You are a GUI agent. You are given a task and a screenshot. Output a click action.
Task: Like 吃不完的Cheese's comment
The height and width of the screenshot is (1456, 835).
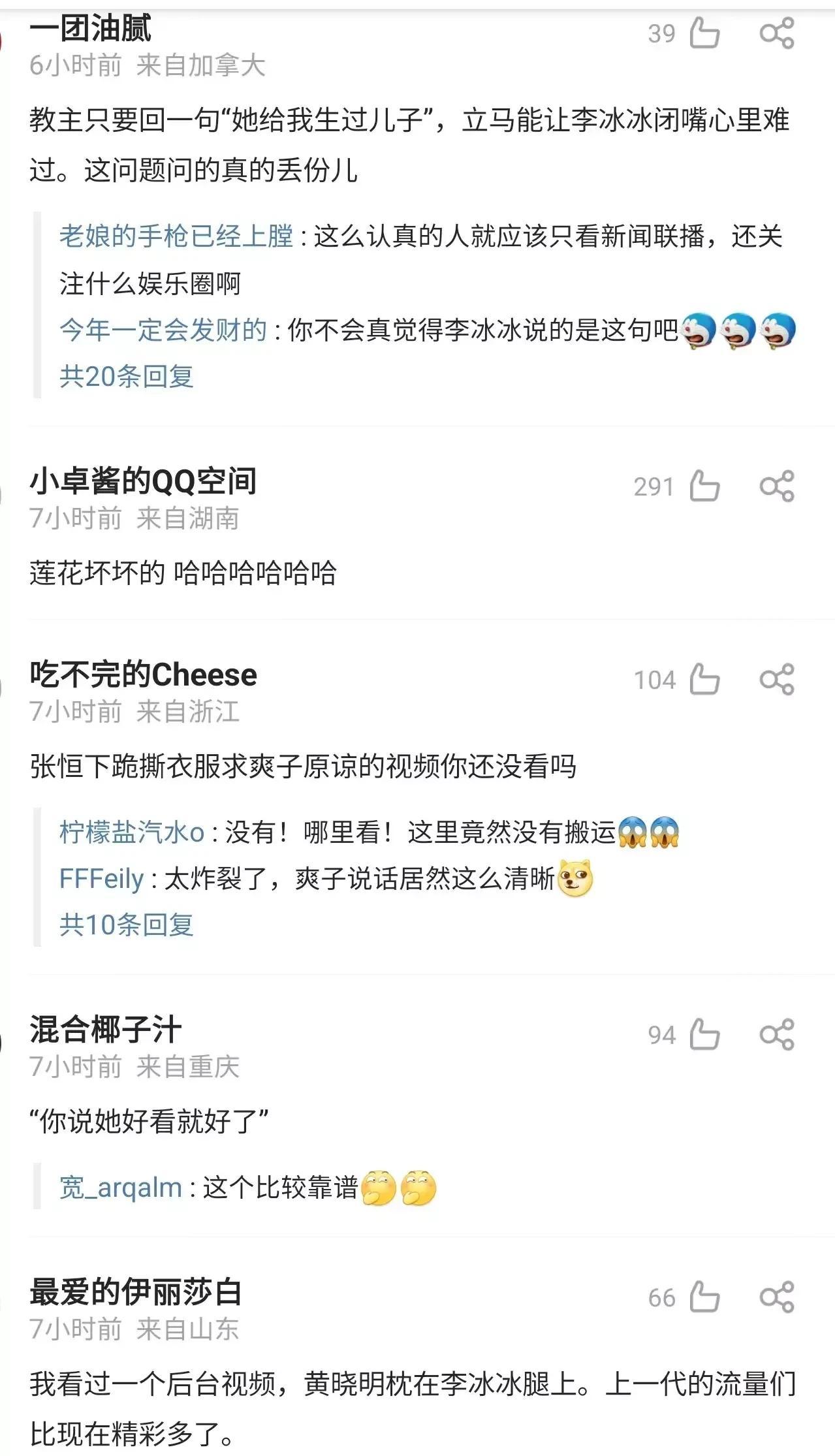click(x=704, y=680)
